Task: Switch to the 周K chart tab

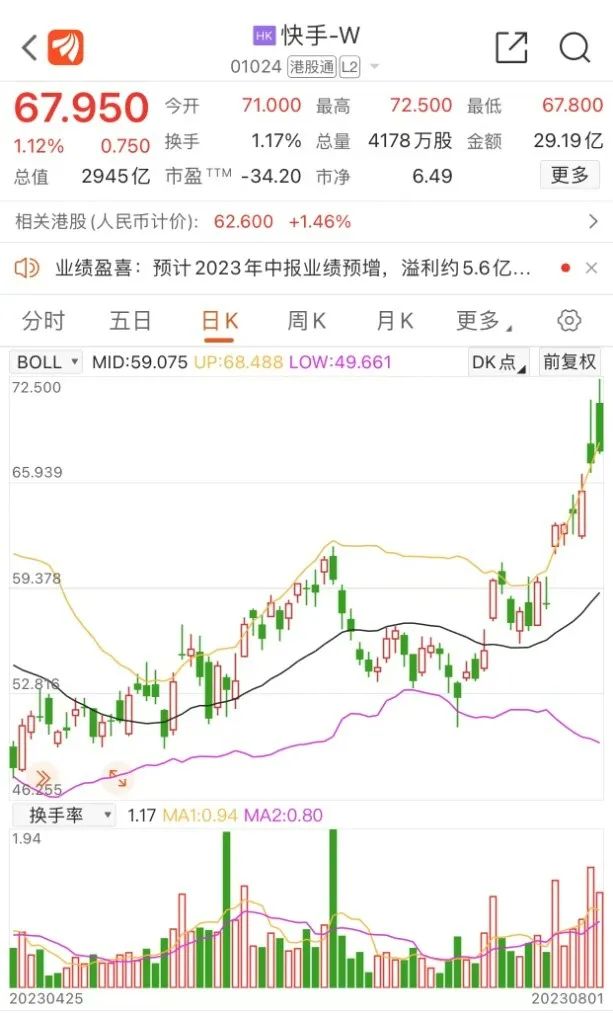Action: tap(306, 321)
